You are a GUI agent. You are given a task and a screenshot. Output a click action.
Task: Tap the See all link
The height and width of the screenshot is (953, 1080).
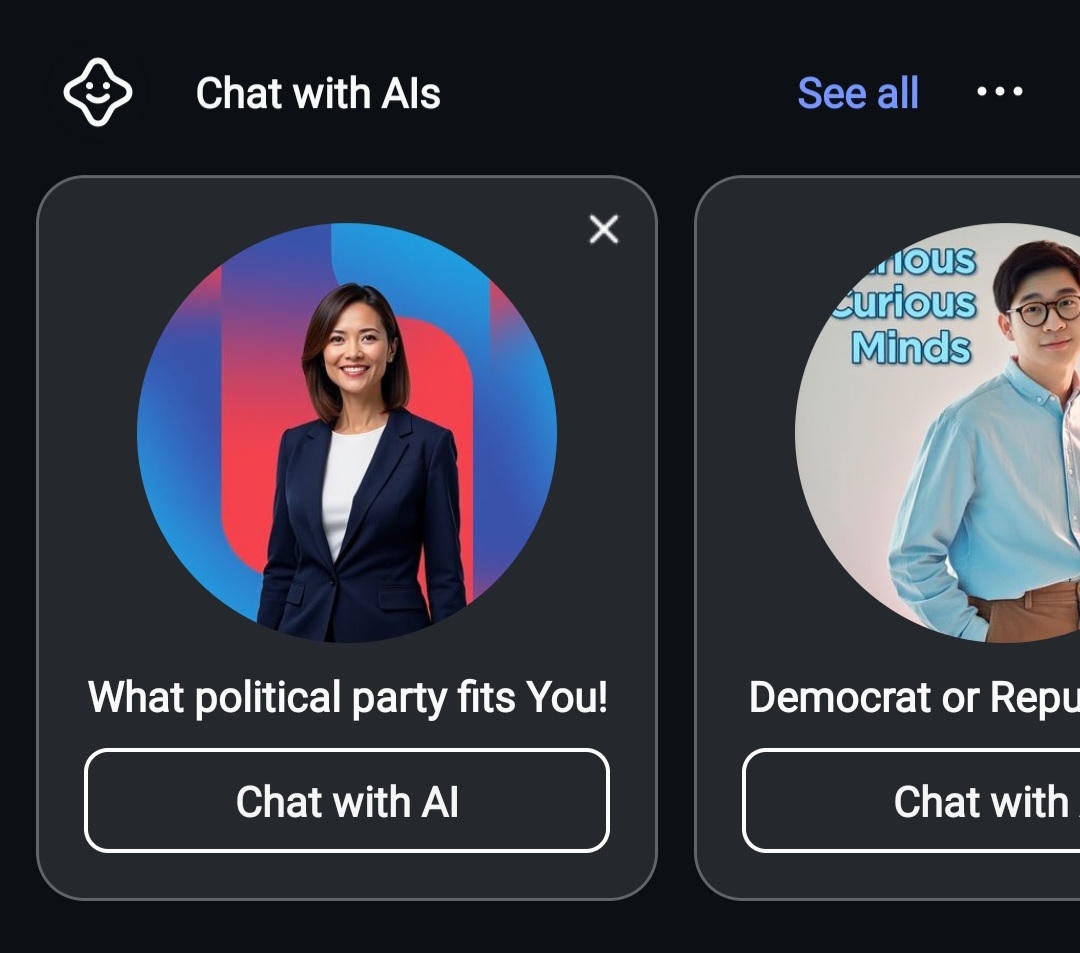(858, 93)
